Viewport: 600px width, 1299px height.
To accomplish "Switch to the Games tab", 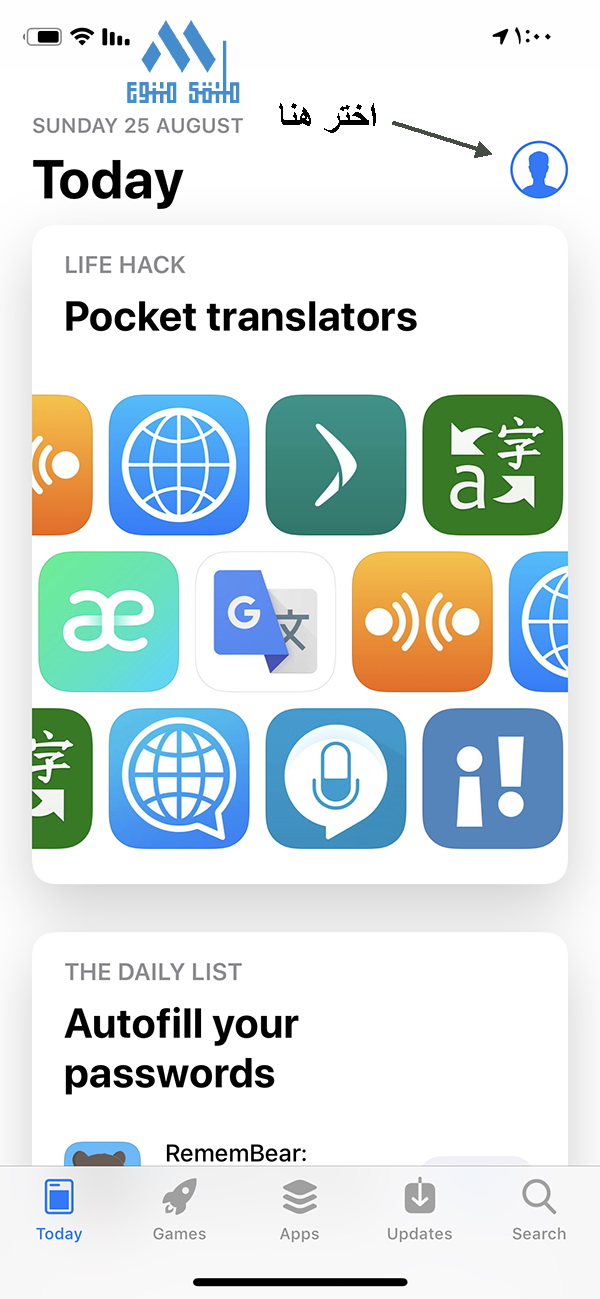I will pyautogui.click(x=180, y=1210).
